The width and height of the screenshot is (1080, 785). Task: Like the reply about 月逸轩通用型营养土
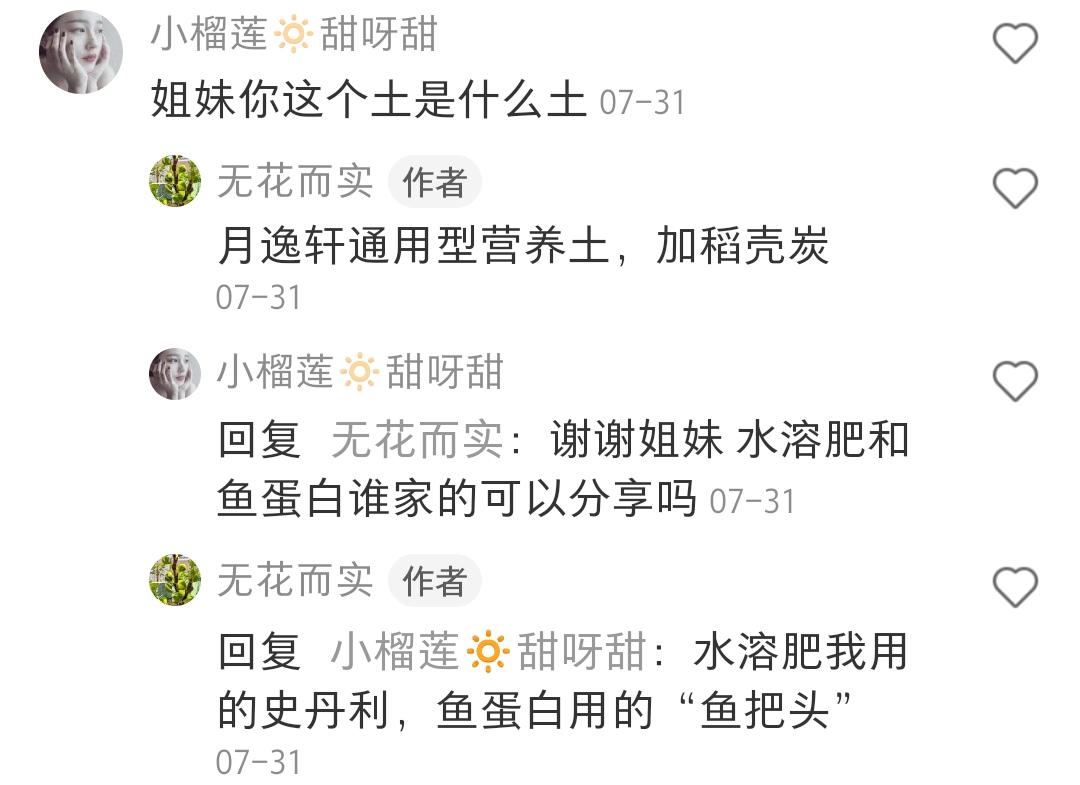tap(1015, 188)
